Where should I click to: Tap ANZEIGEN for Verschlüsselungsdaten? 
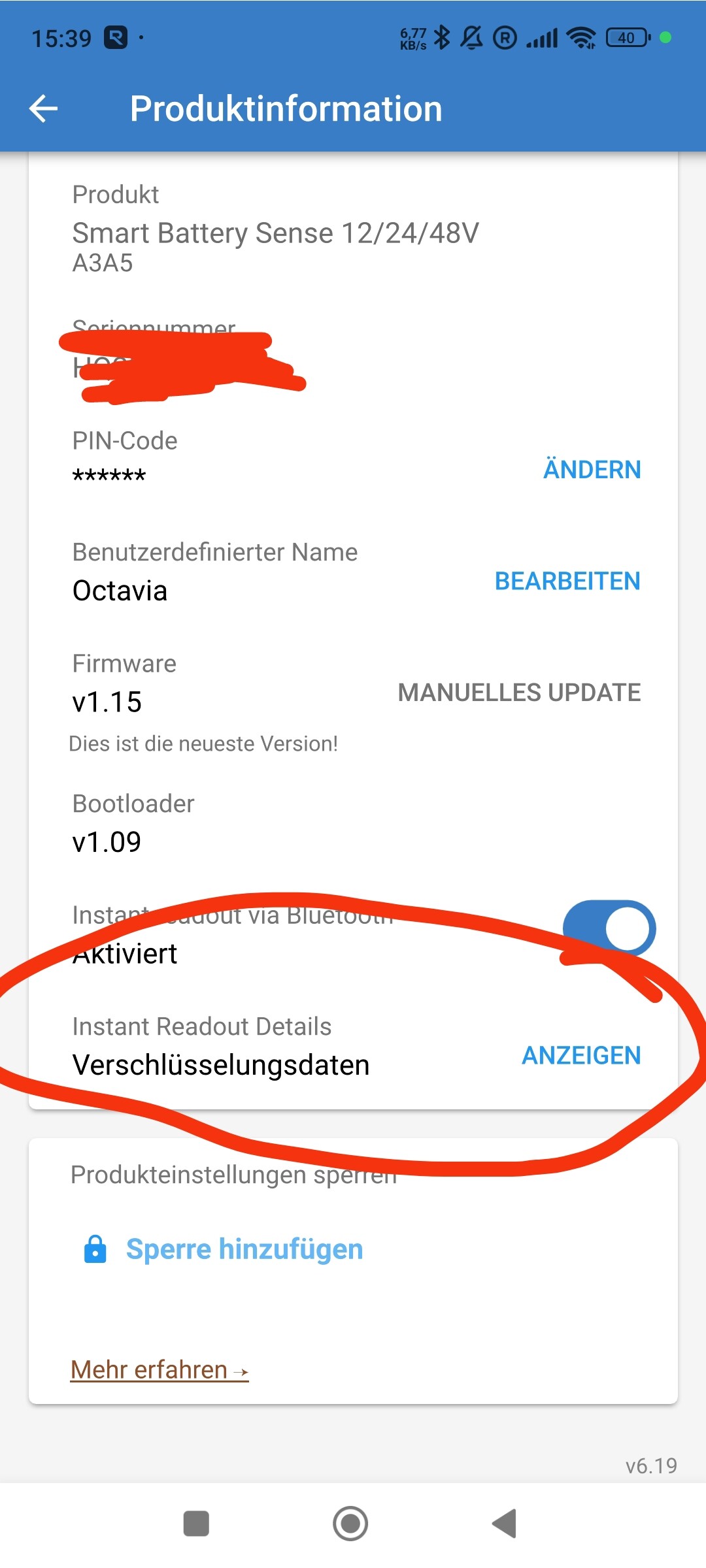[x=581, y=1055]
